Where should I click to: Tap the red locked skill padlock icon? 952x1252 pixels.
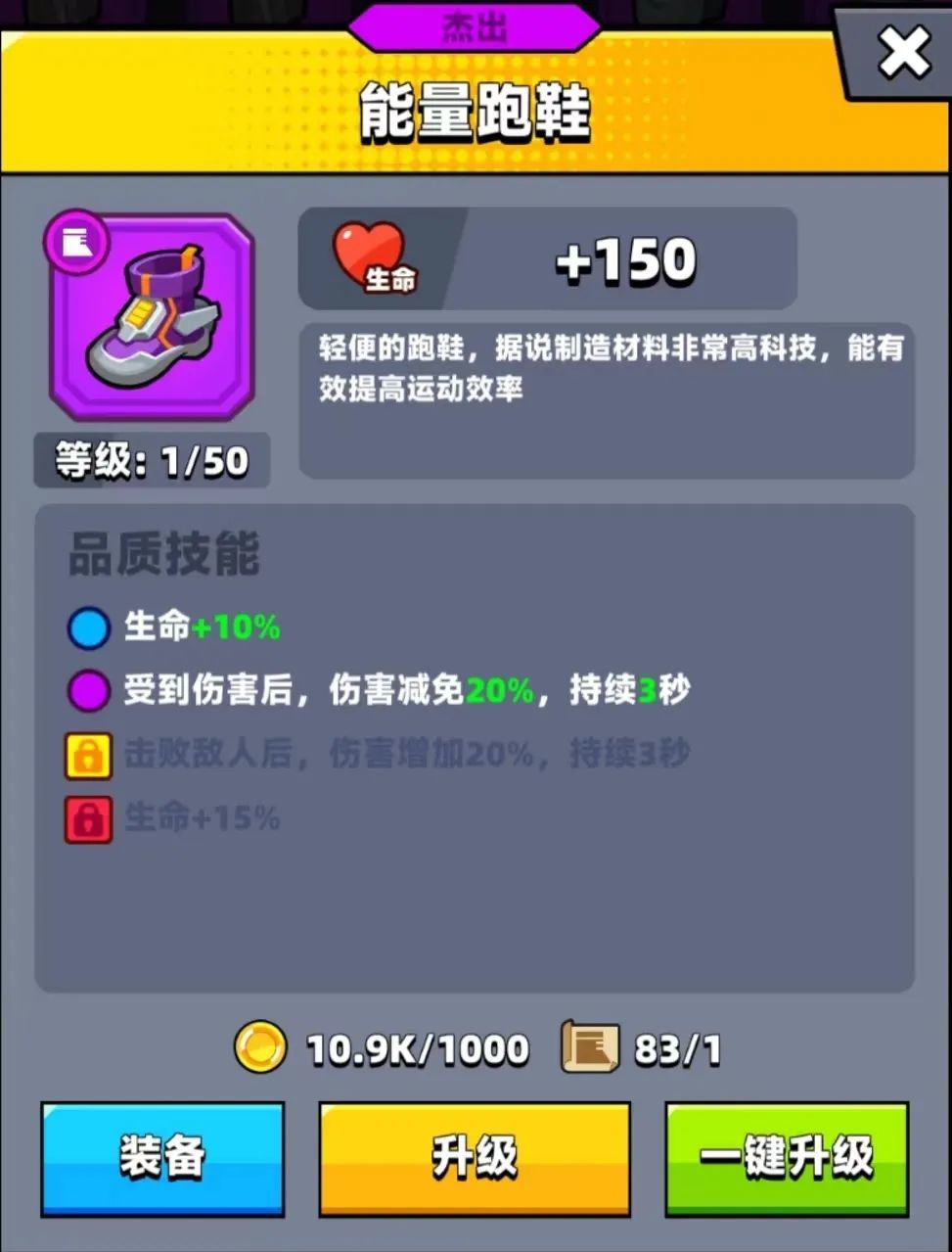click(x=87, y=817)
